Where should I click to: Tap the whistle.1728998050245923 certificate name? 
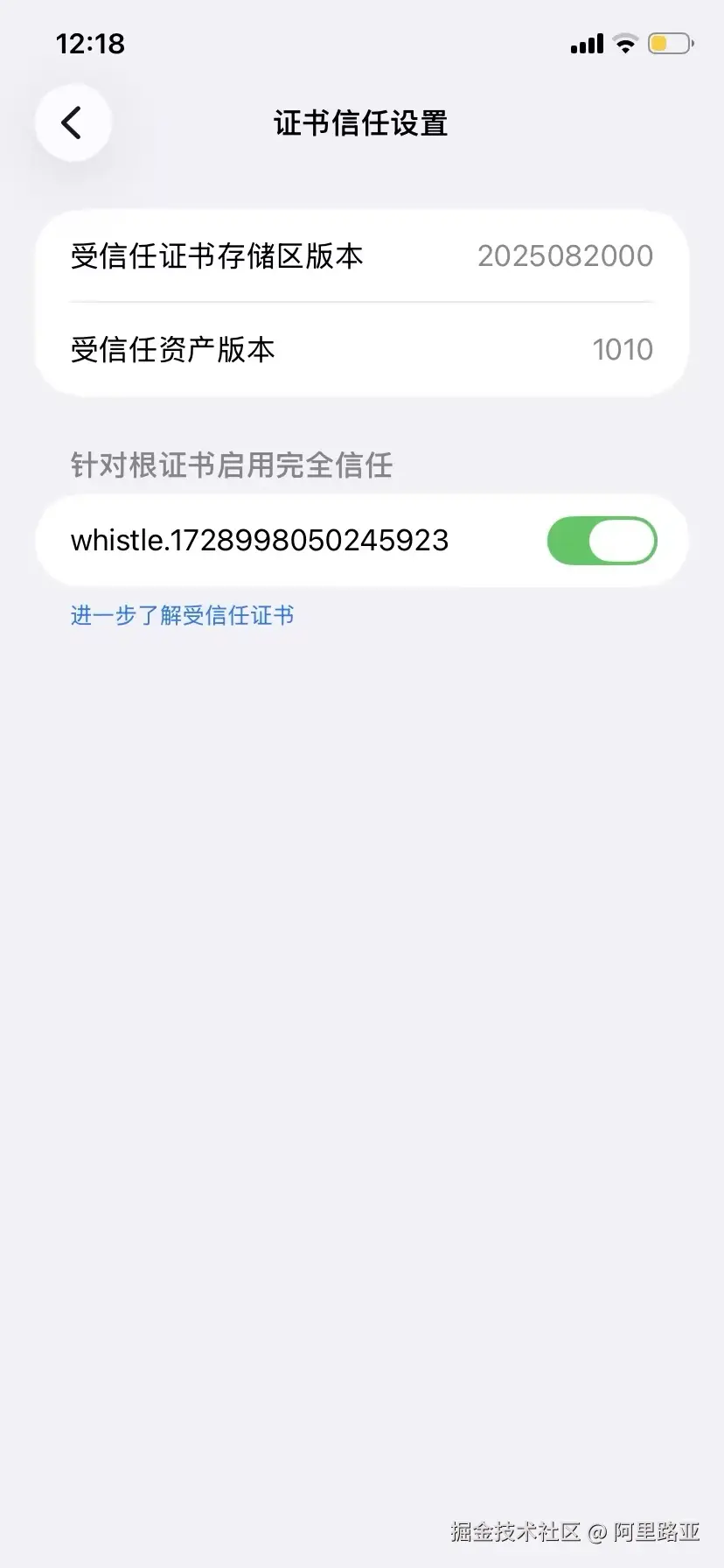pos(259,541)
